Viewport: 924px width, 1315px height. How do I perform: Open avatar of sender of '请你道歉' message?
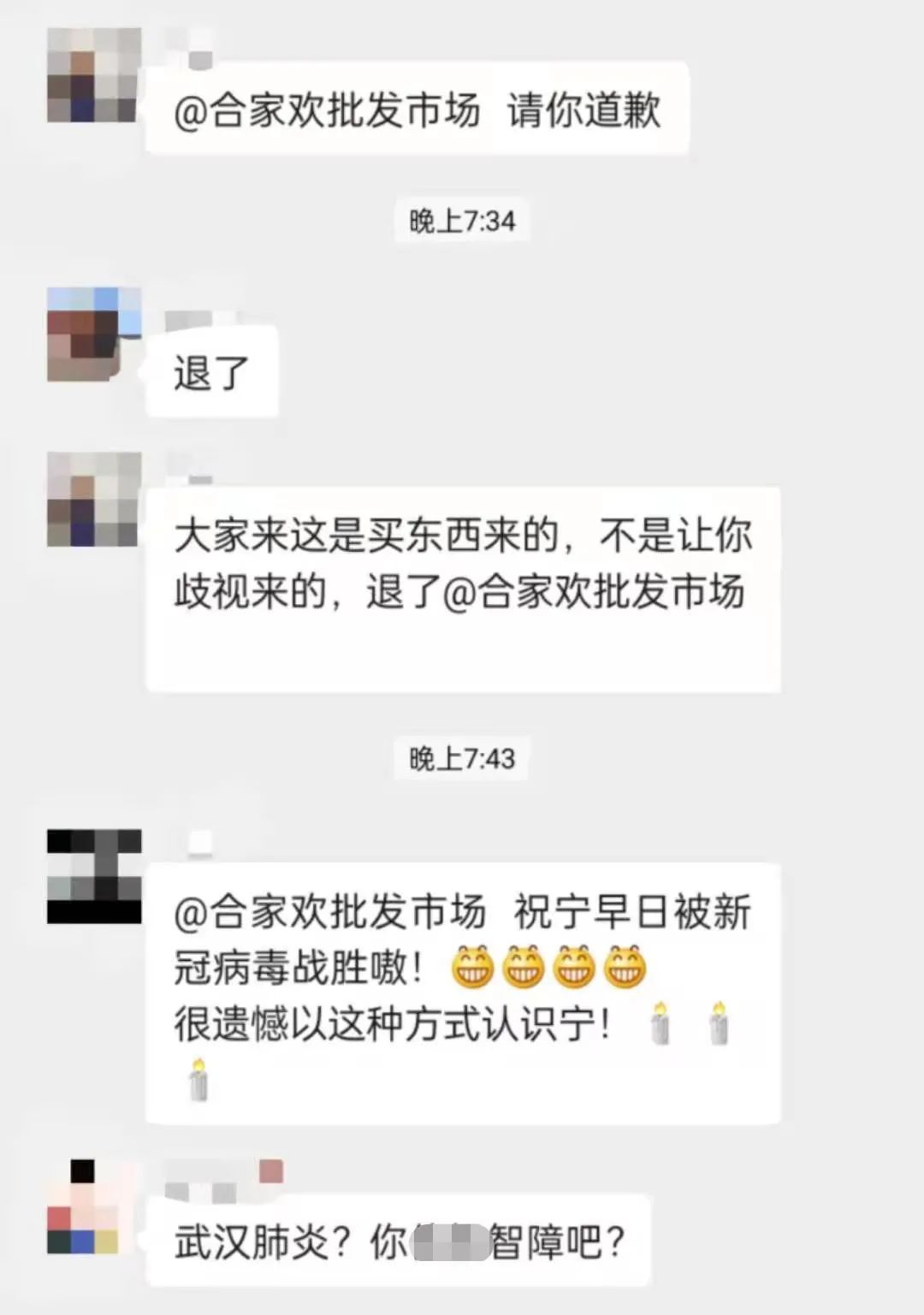pos(93,75)
